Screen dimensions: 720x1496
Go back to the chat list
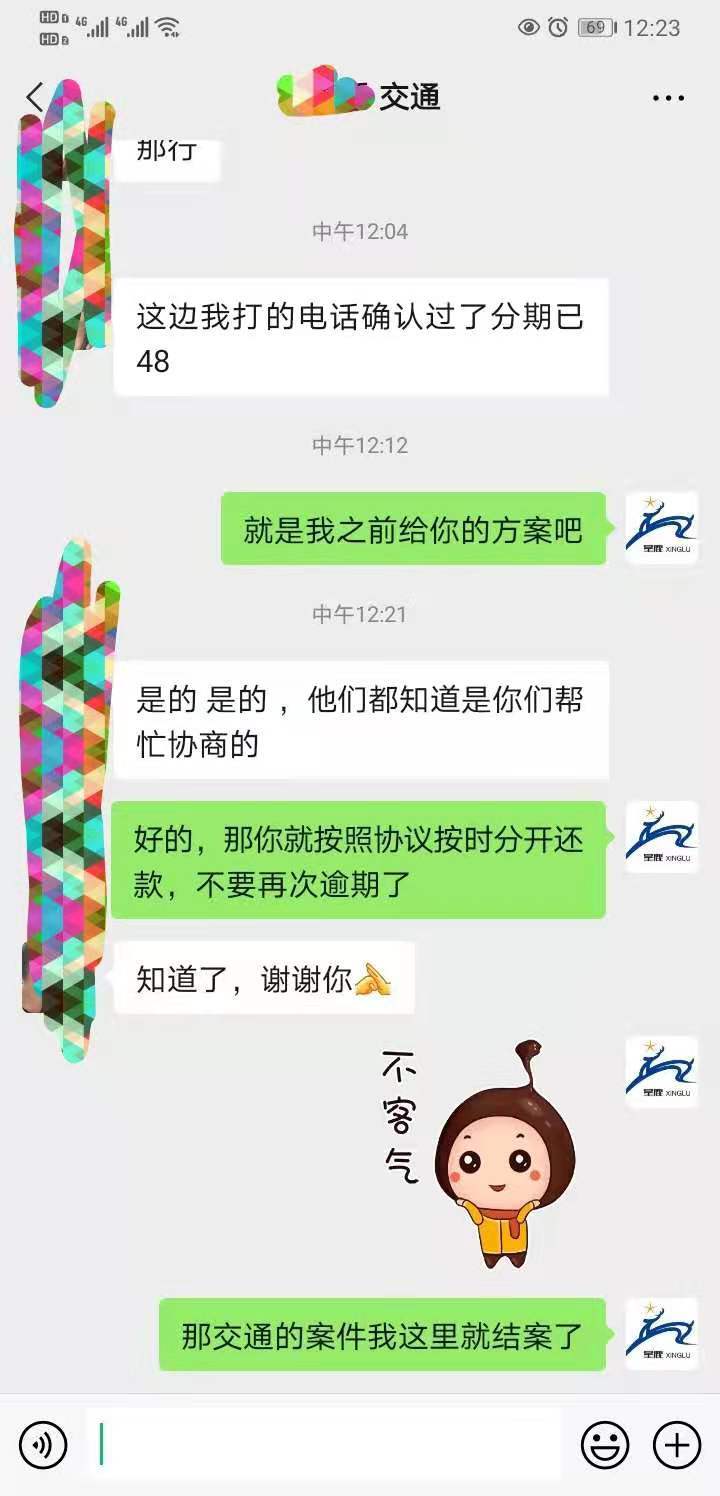[35, 97]
